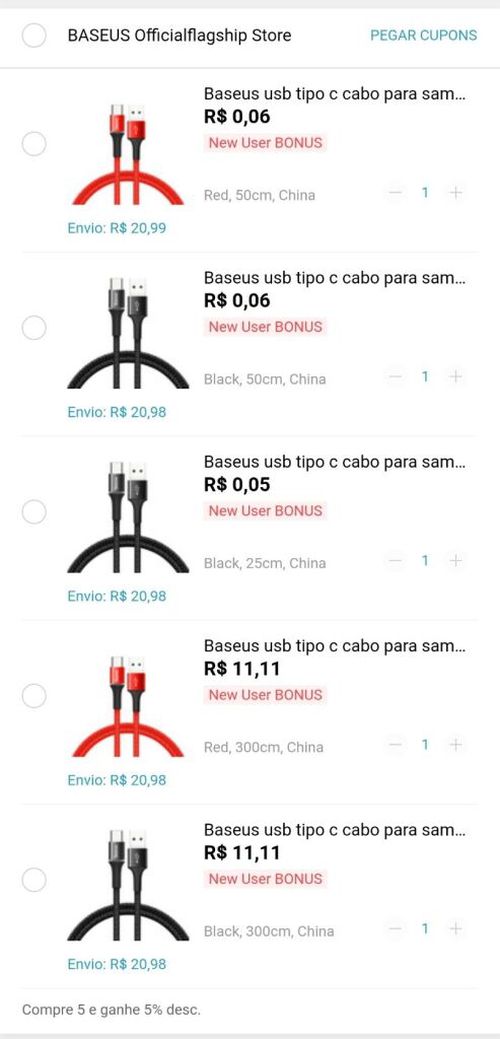Open the Red 300cm cable product image
The image size is (500, 1039).
[128, 706]
